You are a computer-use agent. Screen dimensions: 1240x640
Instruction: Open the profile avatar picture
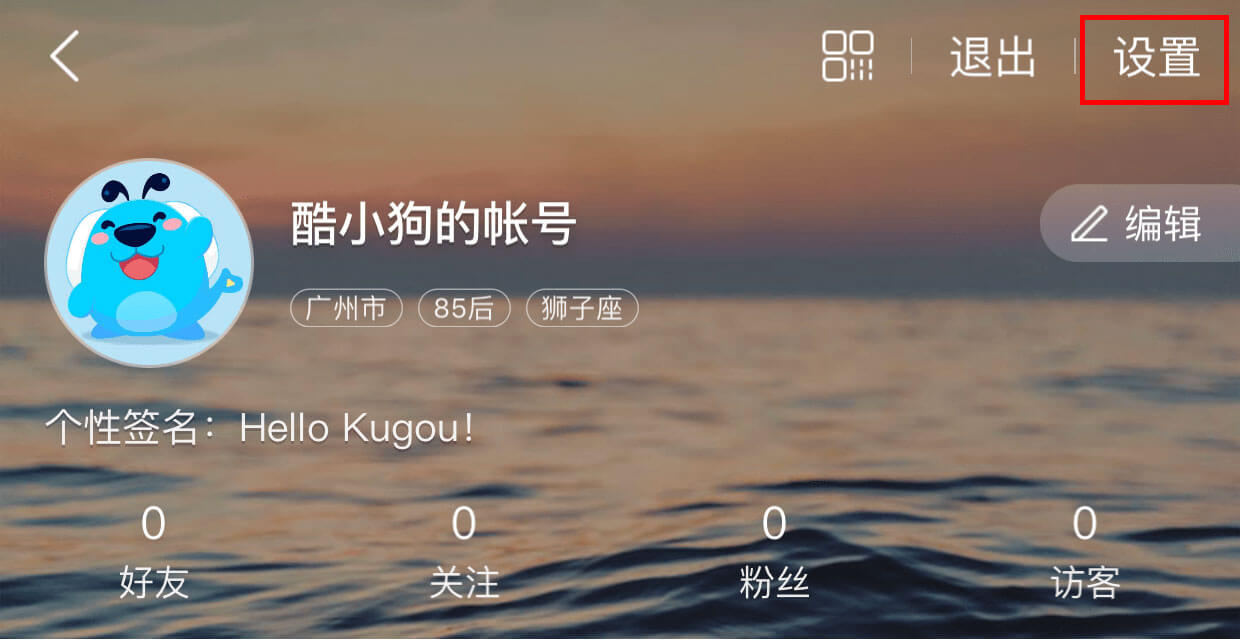(x=149, y=263)
